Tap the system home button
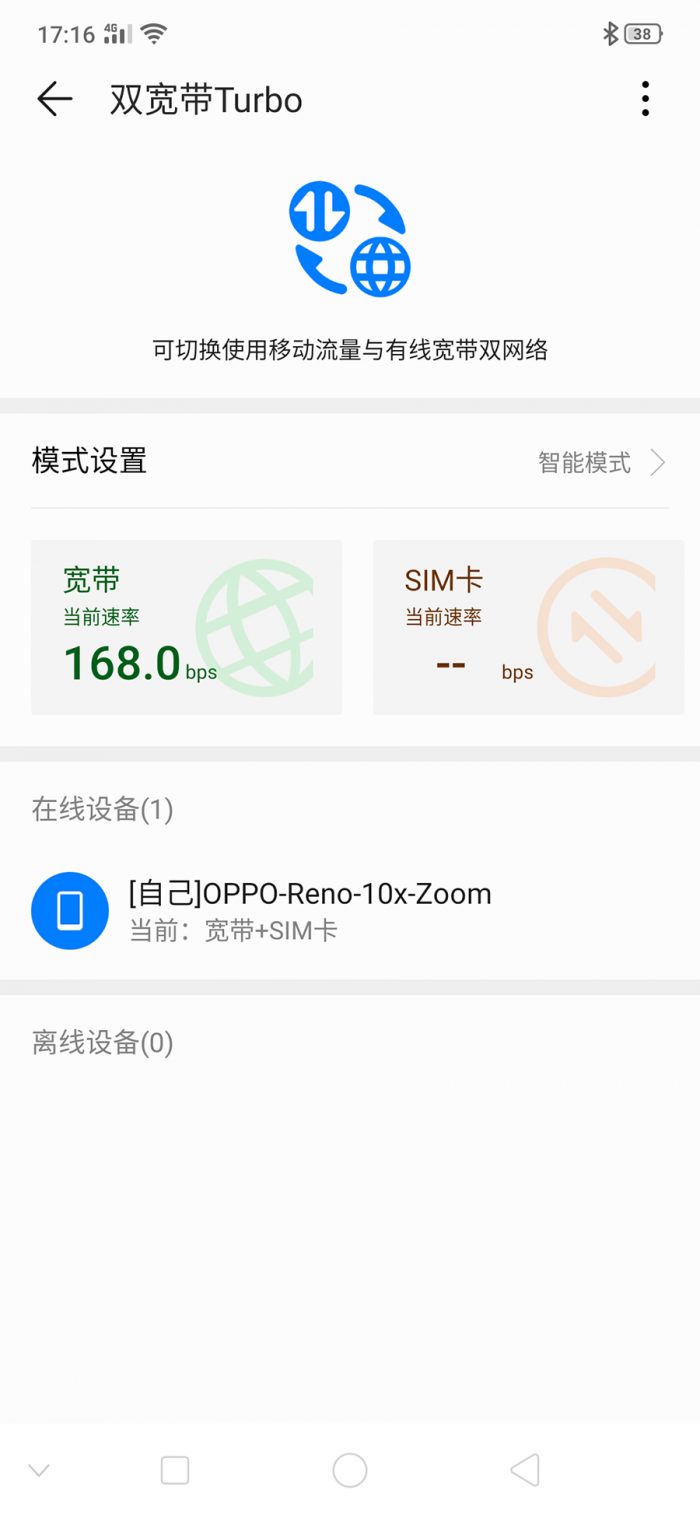This screenshot has width=700, height=1517. point(350,1470)
